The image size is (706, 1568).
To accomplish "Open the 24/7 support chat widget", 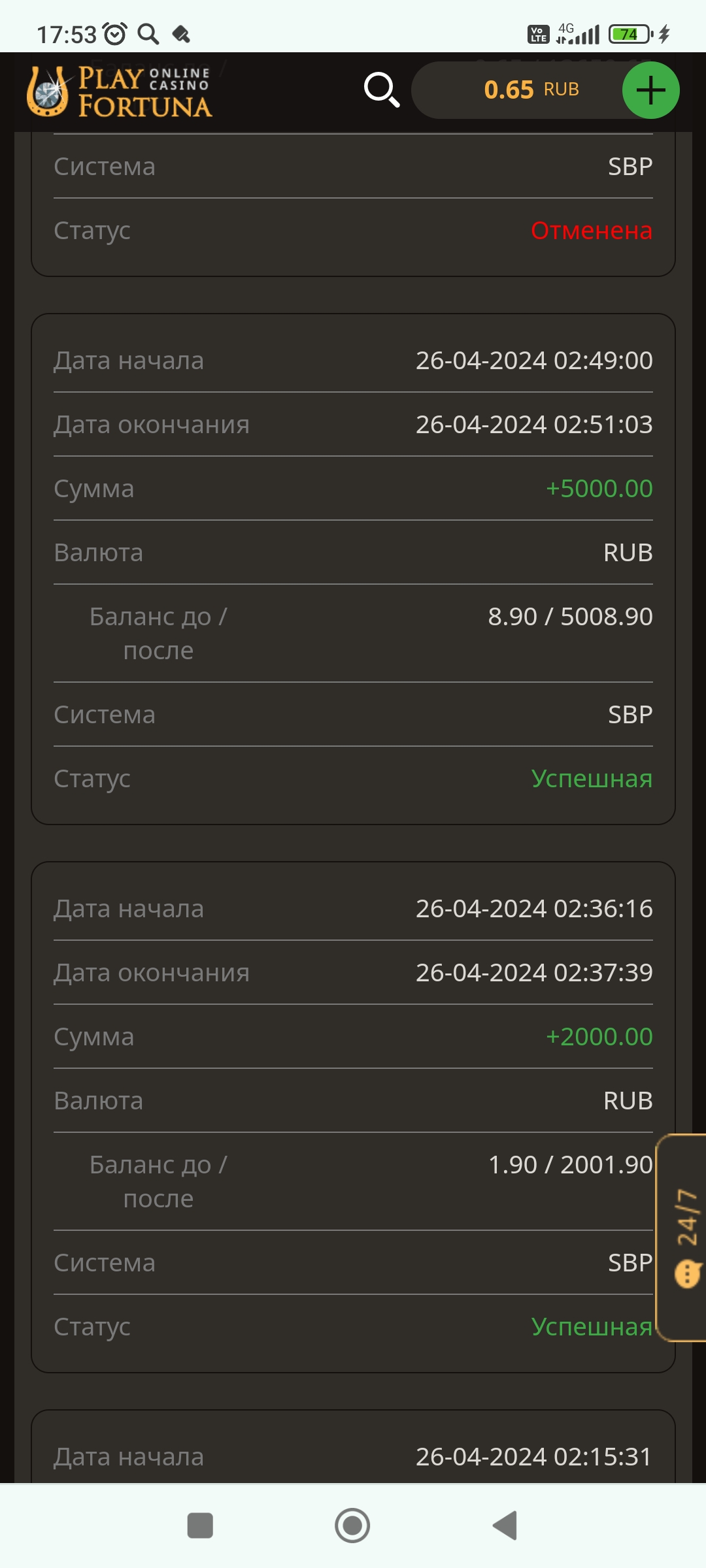I will [x=682, y=1237].
